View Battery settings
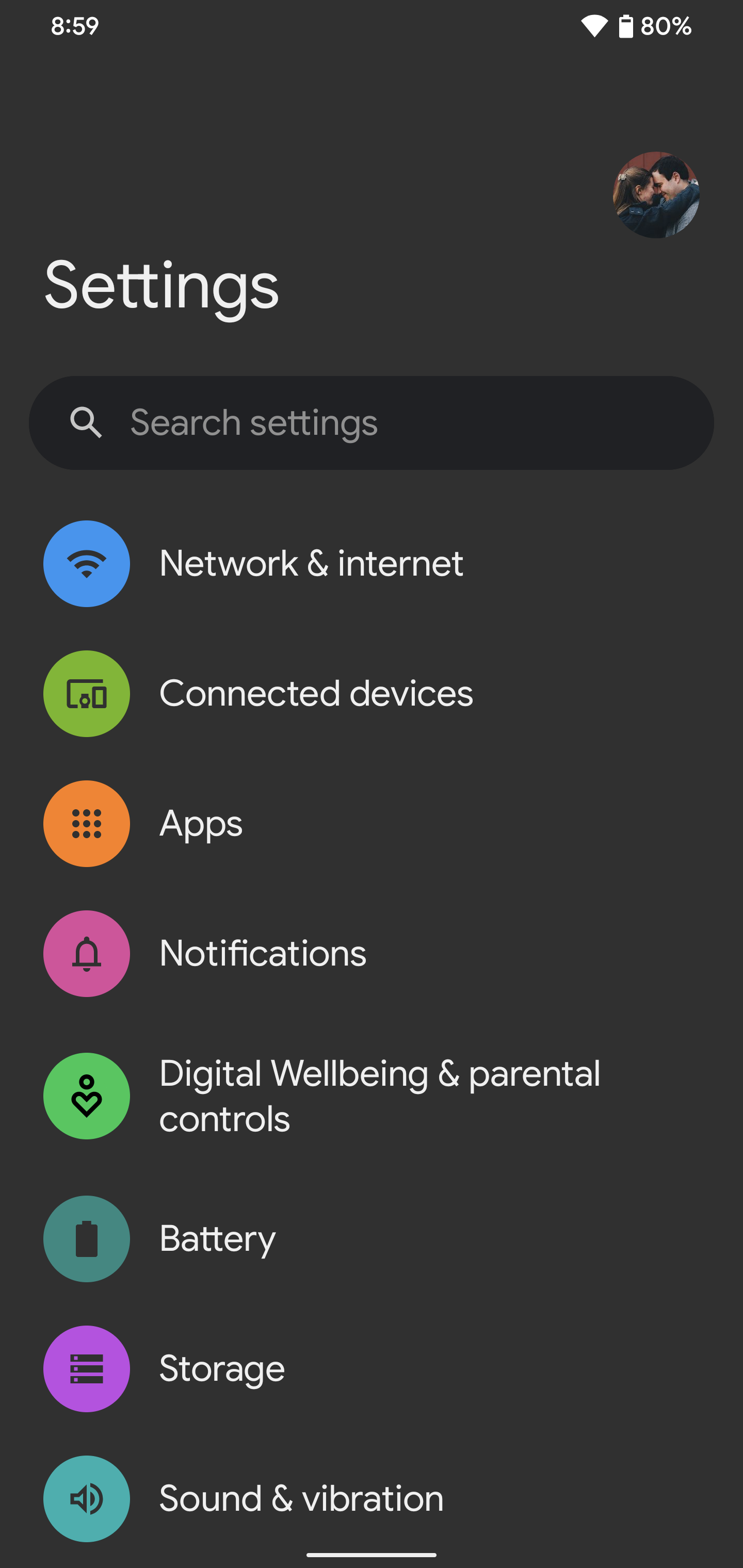 217,1239
